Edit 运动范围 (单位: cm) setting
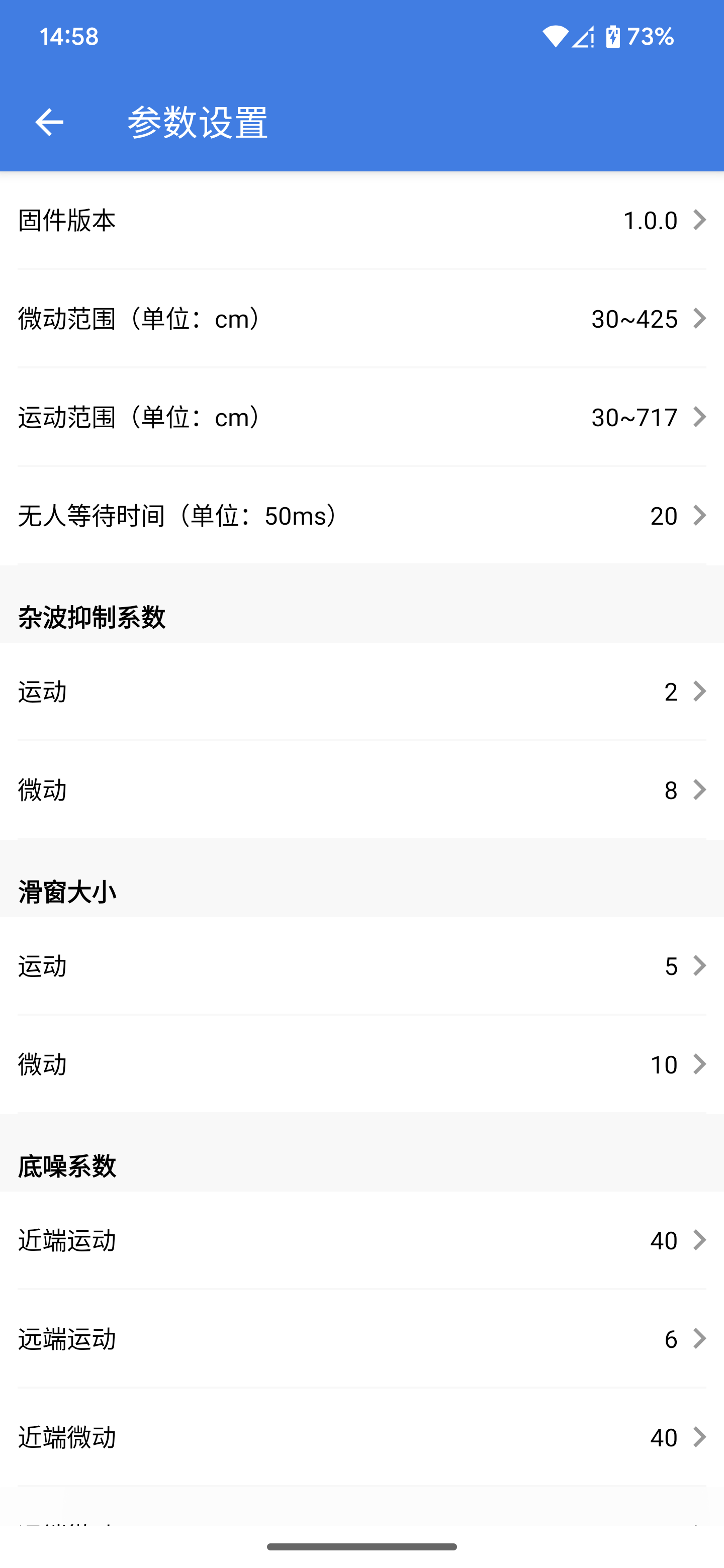This screenshot has width=724, height=1568. click(361, 417)
